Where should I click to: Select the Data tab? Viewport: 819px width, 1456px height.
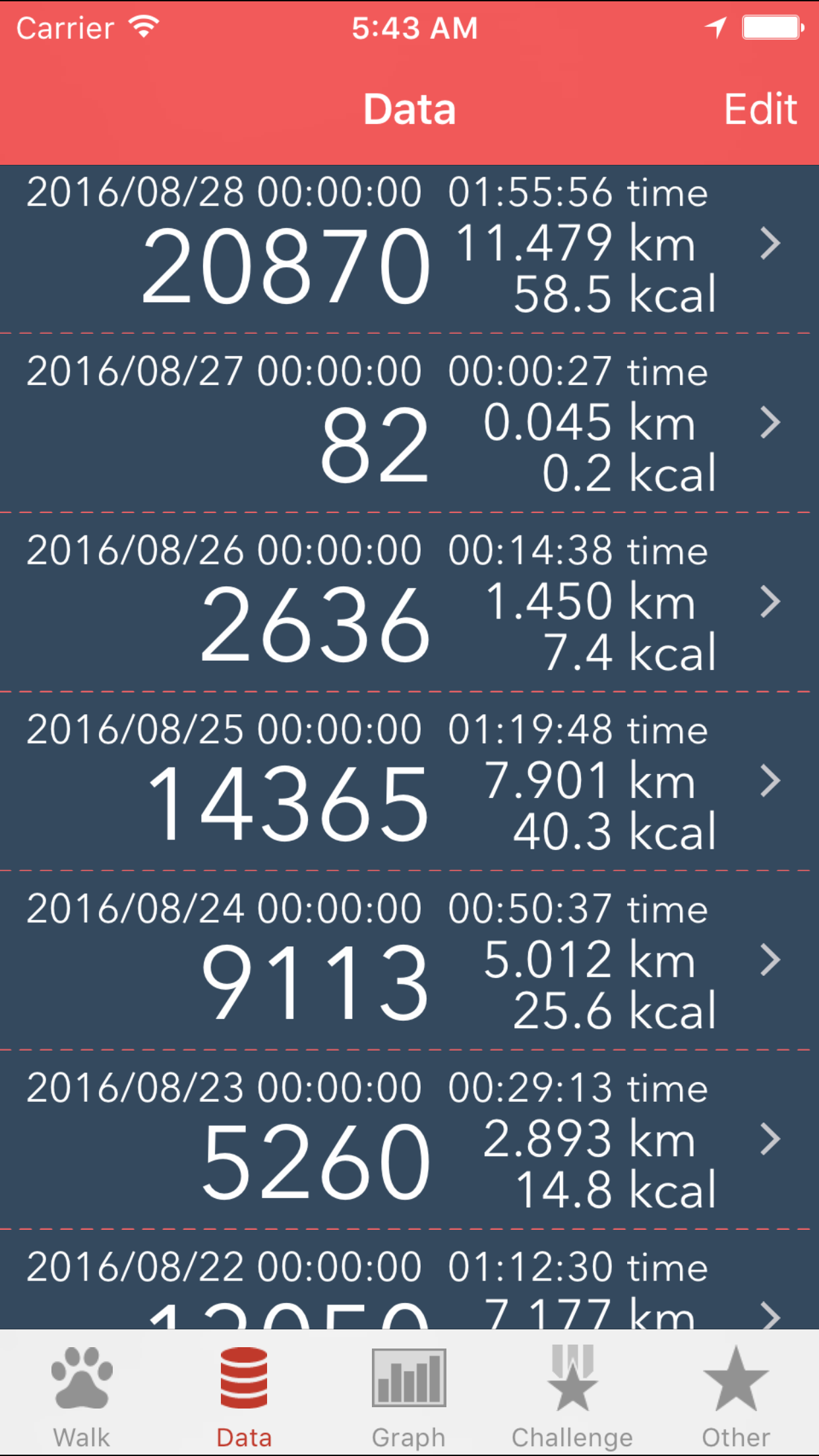pyautogui.click(x=244, y=1391)
